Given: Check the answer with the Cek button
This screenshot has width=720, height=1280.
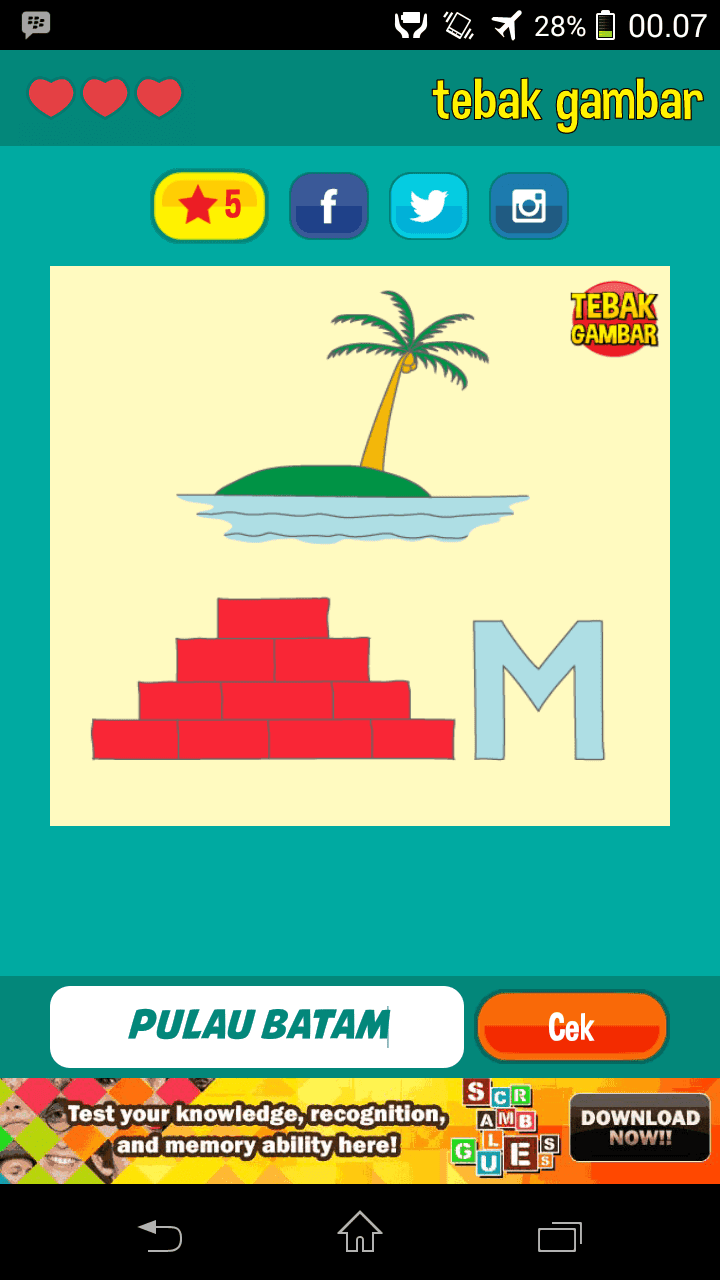Looking at the screenshot, I should pos(571,1026).
